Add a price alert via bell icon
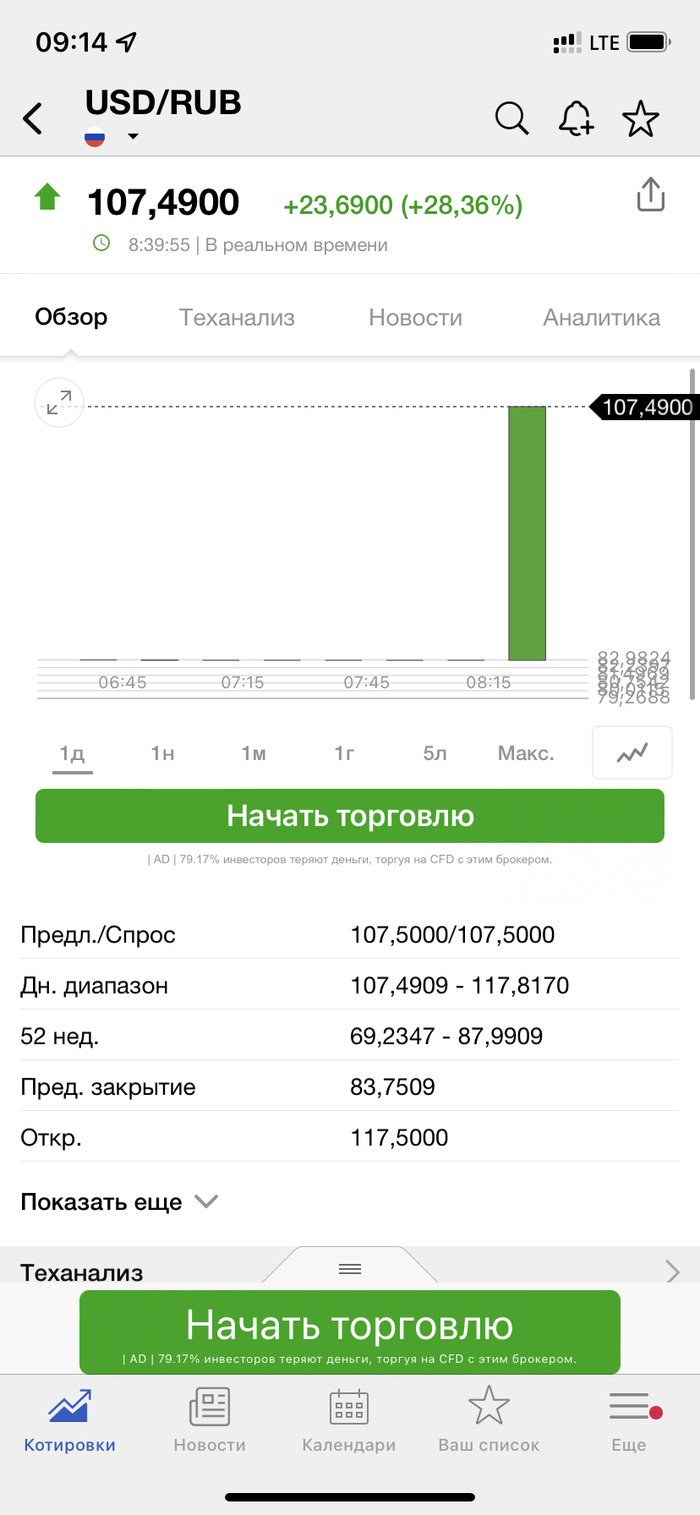 click(x=576, y=118)
